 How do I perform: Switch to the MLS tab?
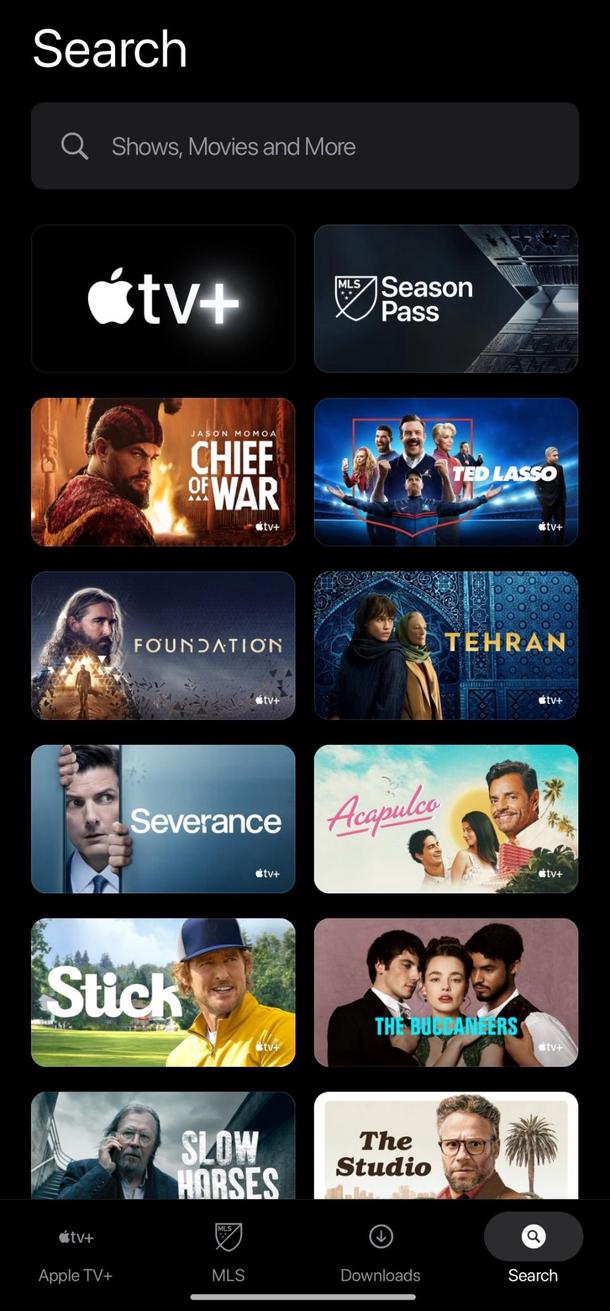[228, 1254]
